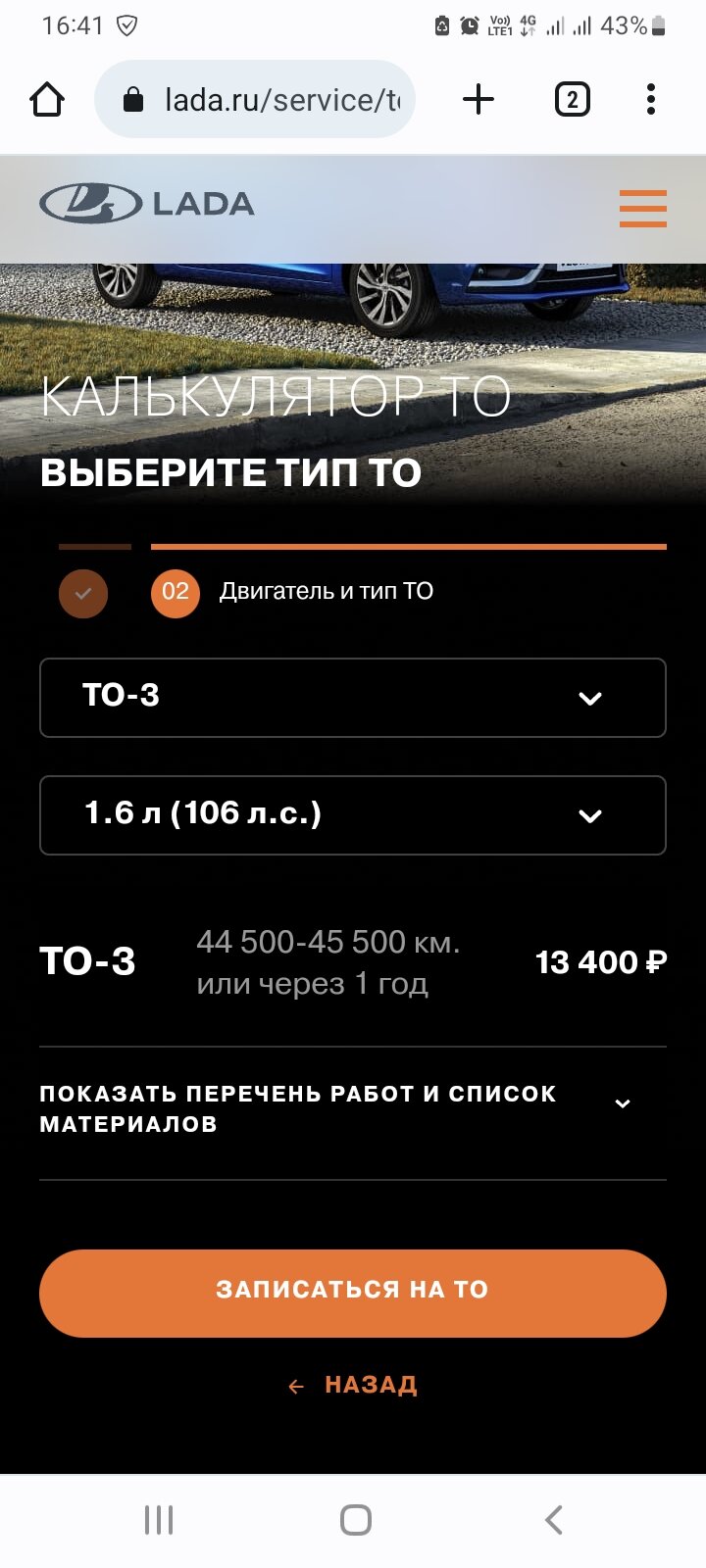Image resolution: width=706 pixels, height=1568 pixels.
Task: Expand the list of works and materials
Action: (x=333, y=1108)
